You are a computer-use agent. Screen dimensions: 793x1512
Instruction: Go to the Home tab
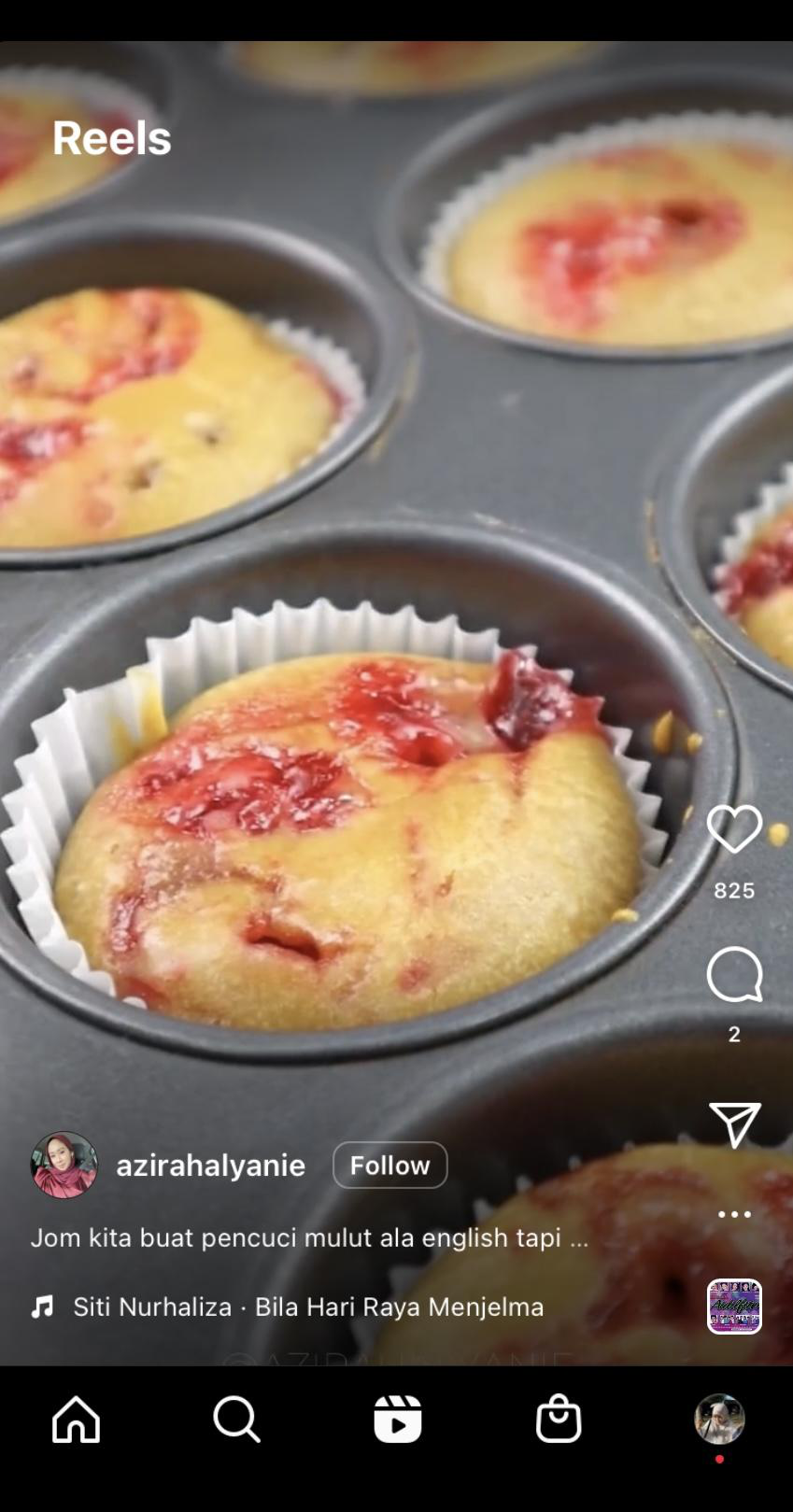pyautogui.click(x=76, y=1420)
